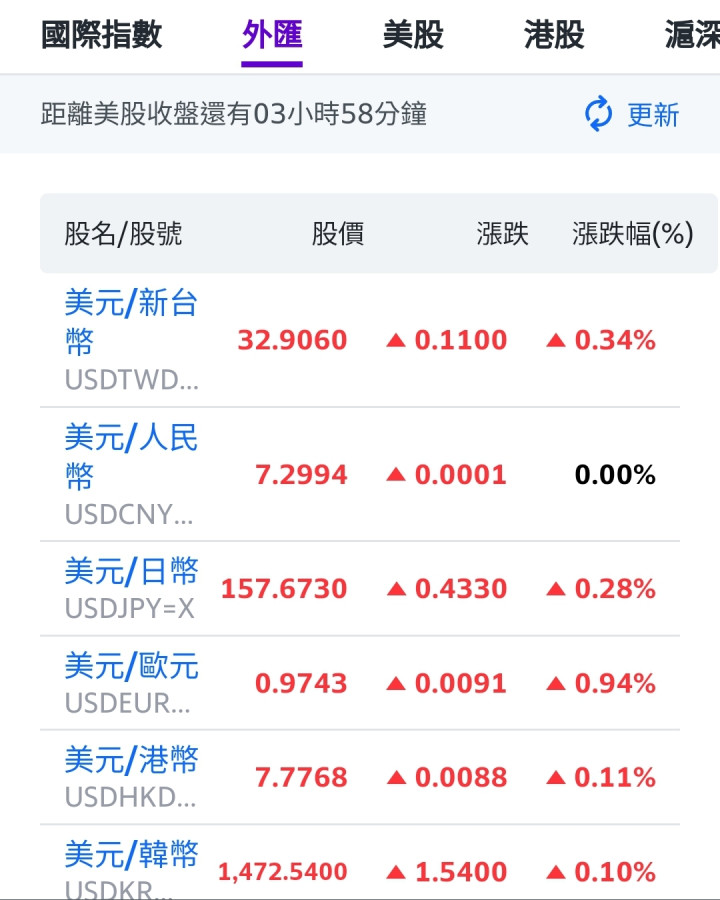Viewport: 720px width, 900px height.
Task: Open the 美元/港幣 rate page
Action: (x=131, y=760)
